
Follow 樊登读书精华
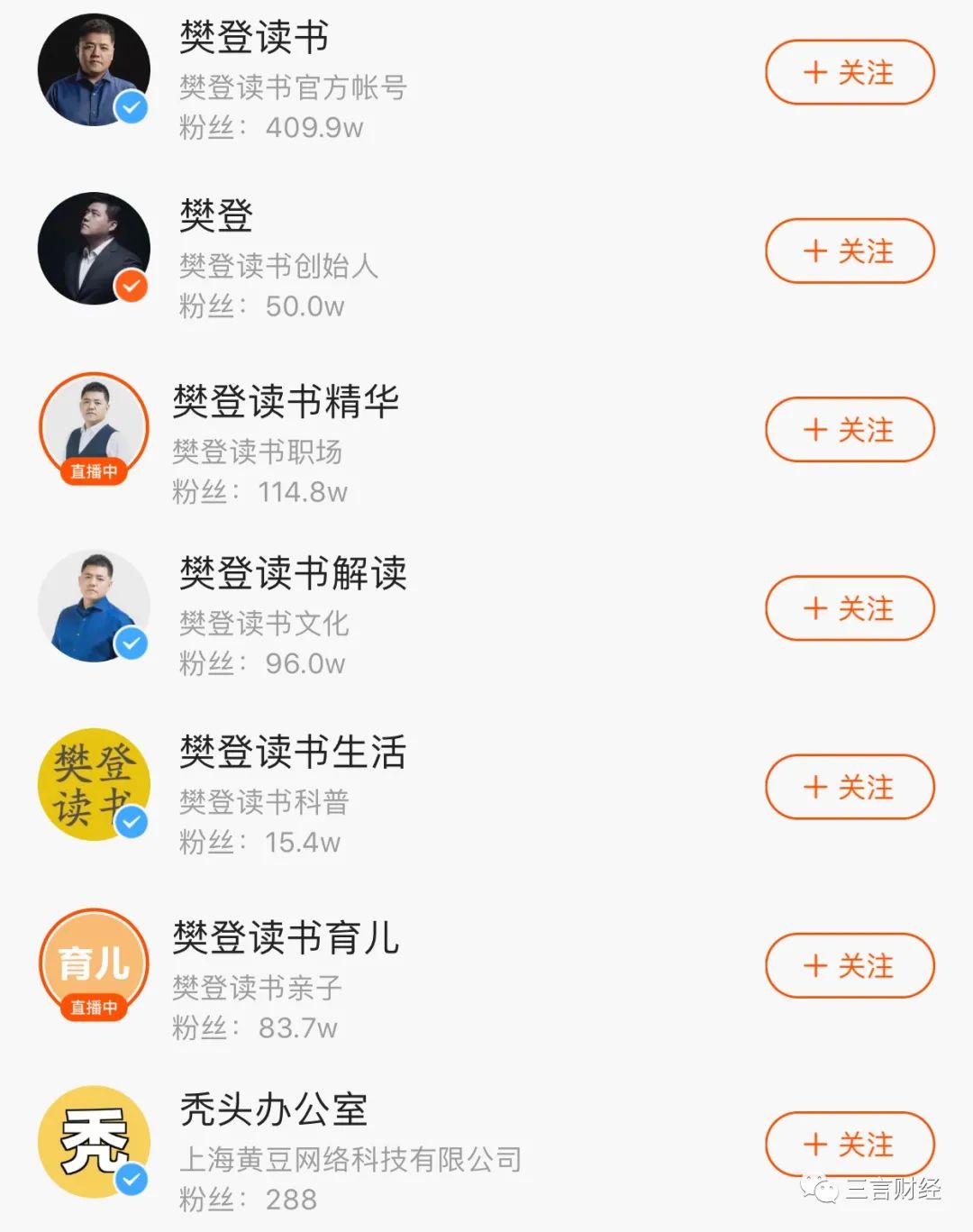[850, 429]
